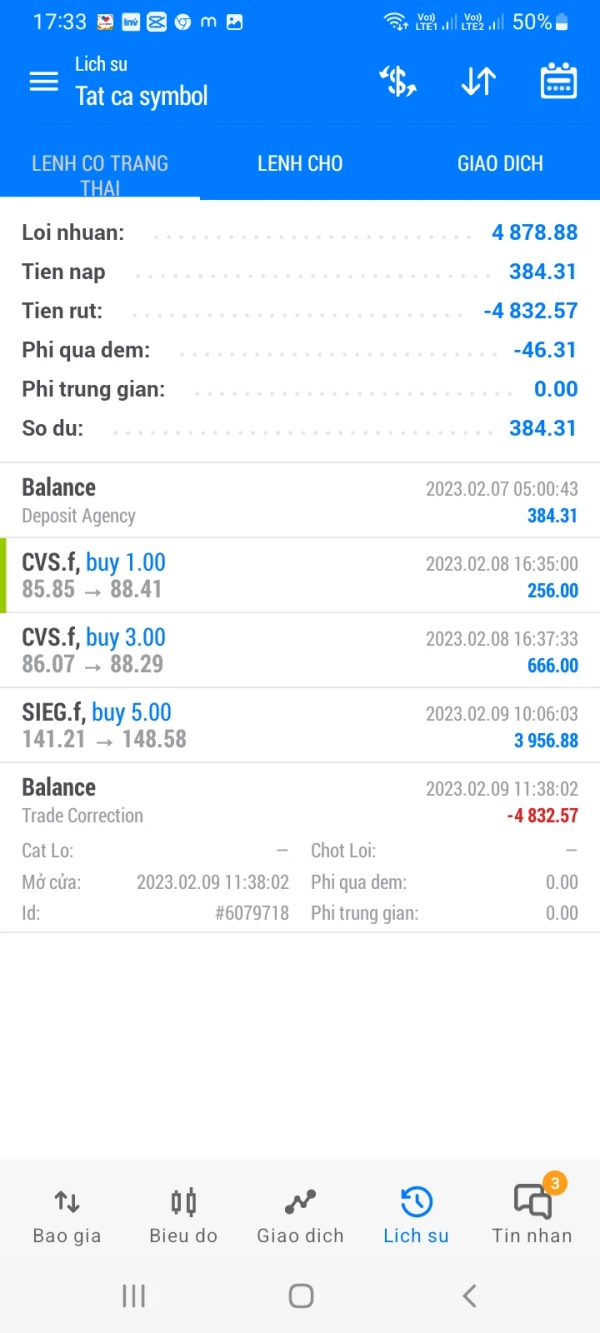
Task: Tap the system home button
Action: (300, 1296)
